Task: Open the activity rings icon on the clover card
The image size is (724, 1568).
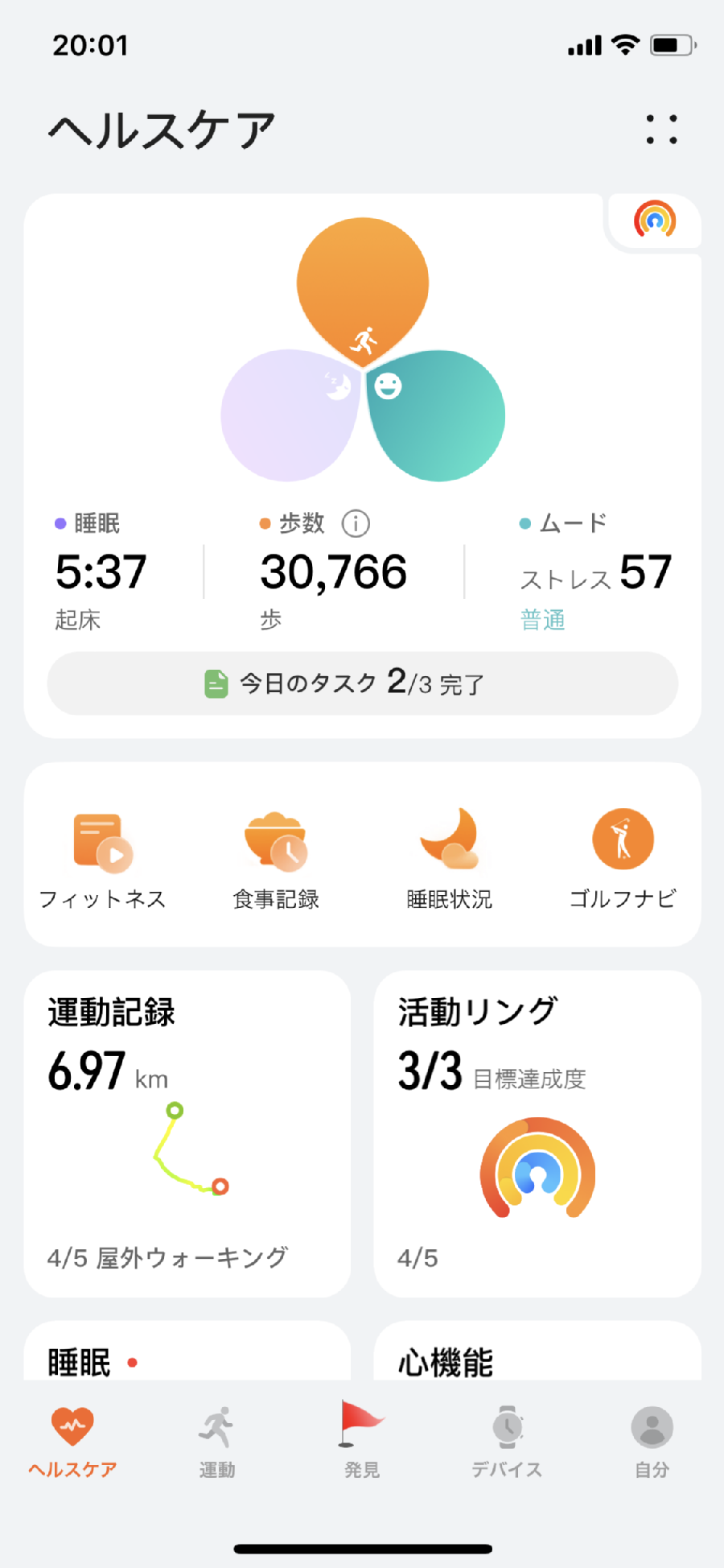Action: coord(654,220)
